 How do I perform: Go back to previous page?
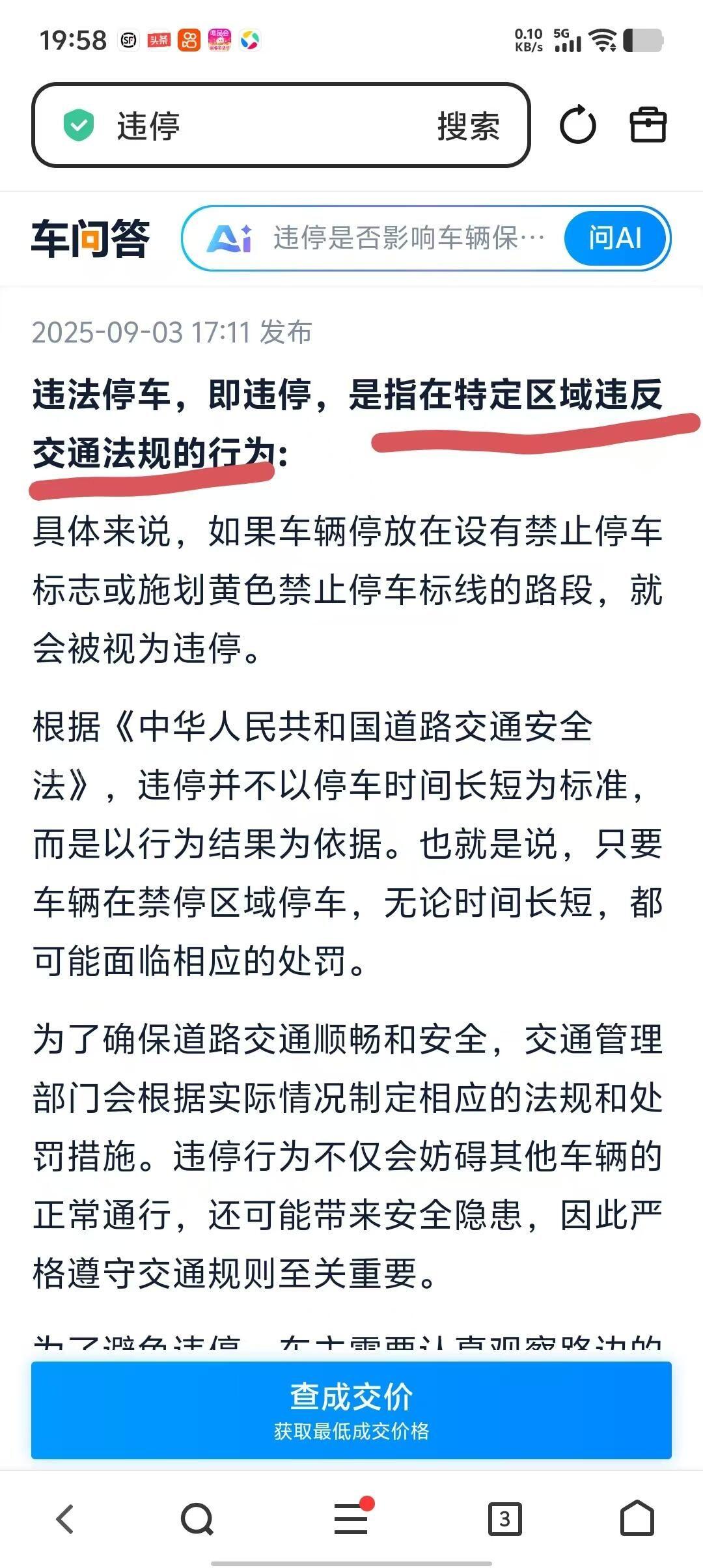(x=65, y=1519)
